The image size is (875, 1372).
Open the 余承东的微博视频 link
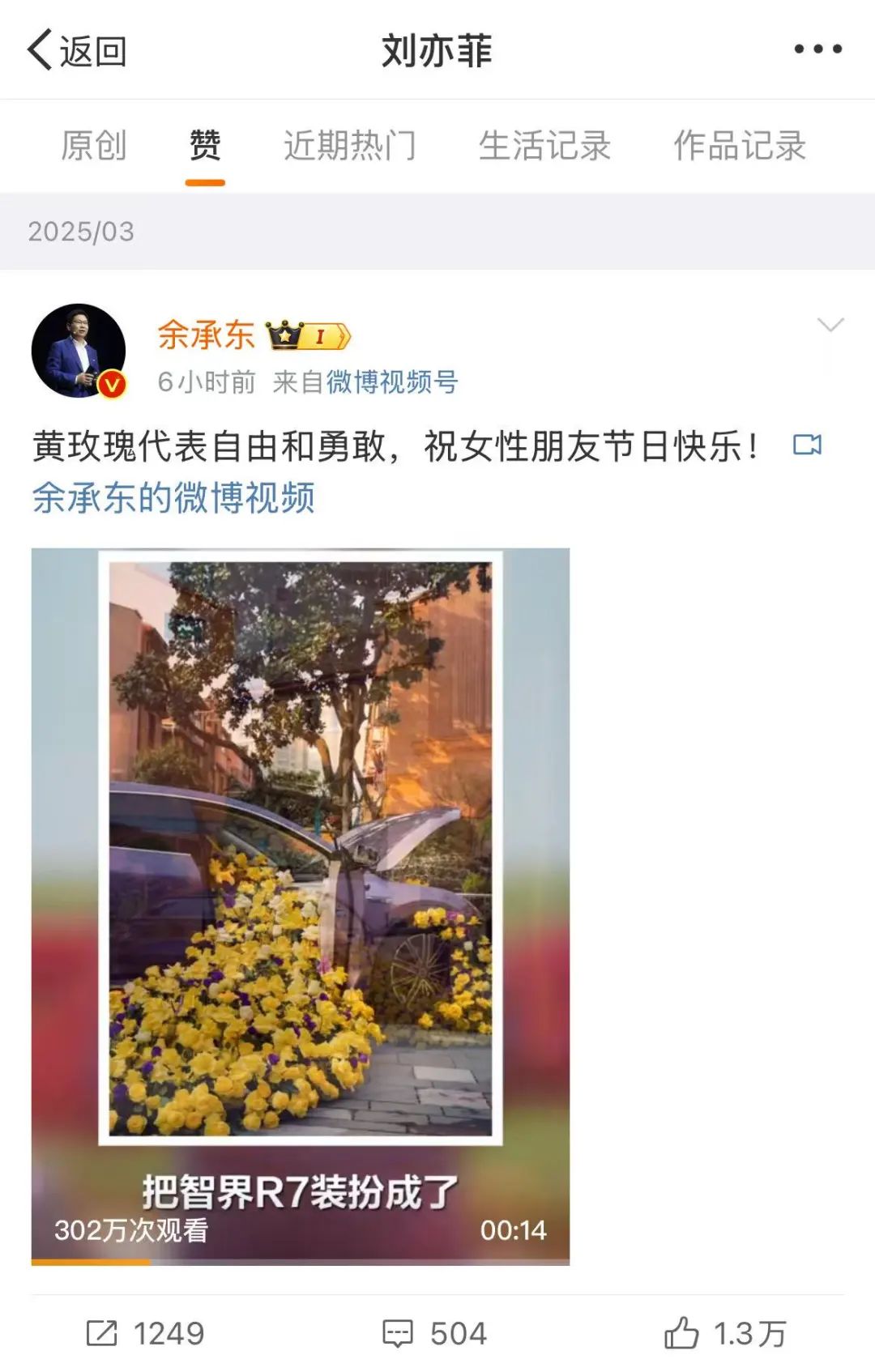[x=173, y=497]
